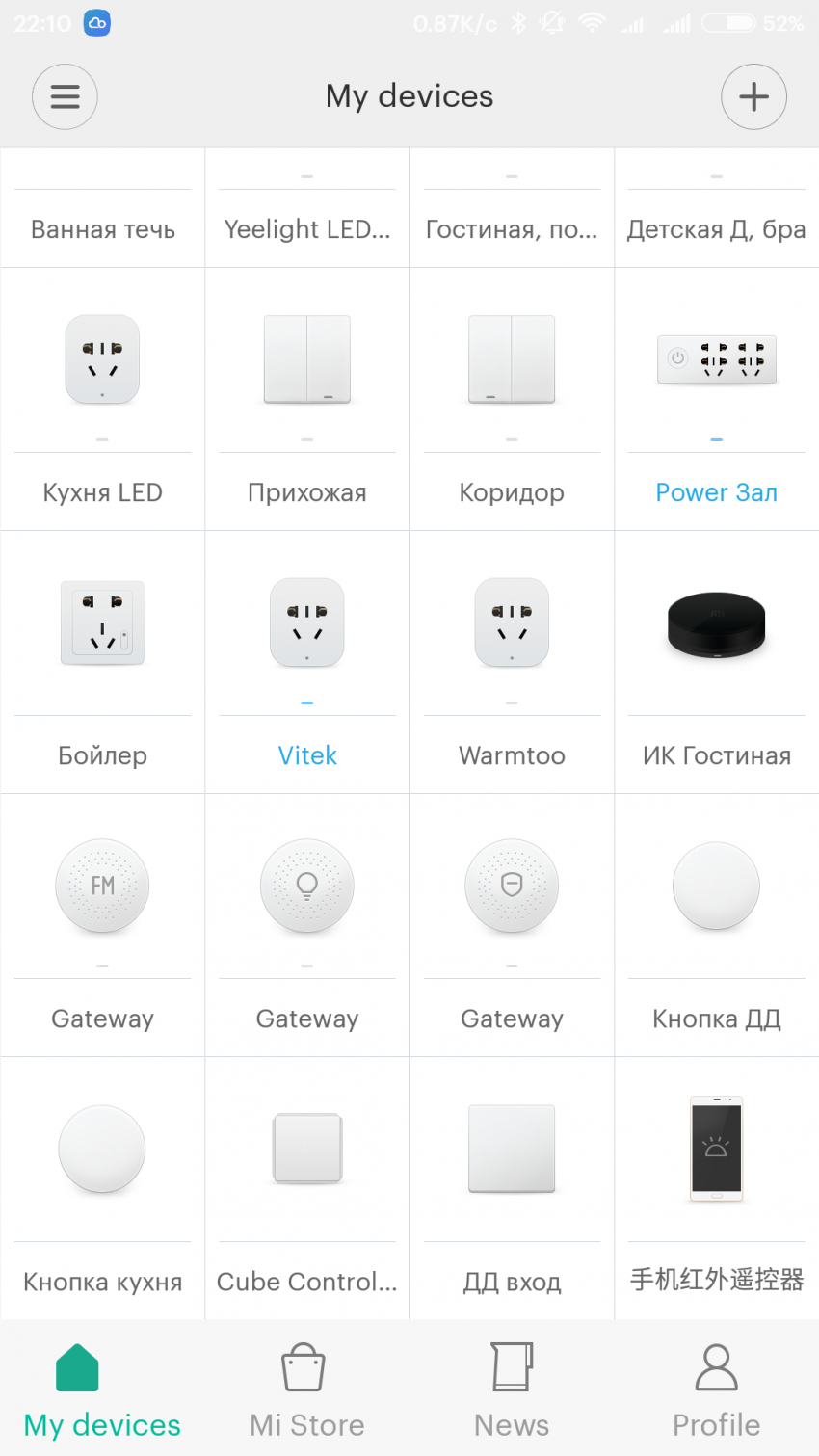The width and height of the screenshot is (819, 1456).
Task: Open the Vitek smart plug
Action: (307, 661)
